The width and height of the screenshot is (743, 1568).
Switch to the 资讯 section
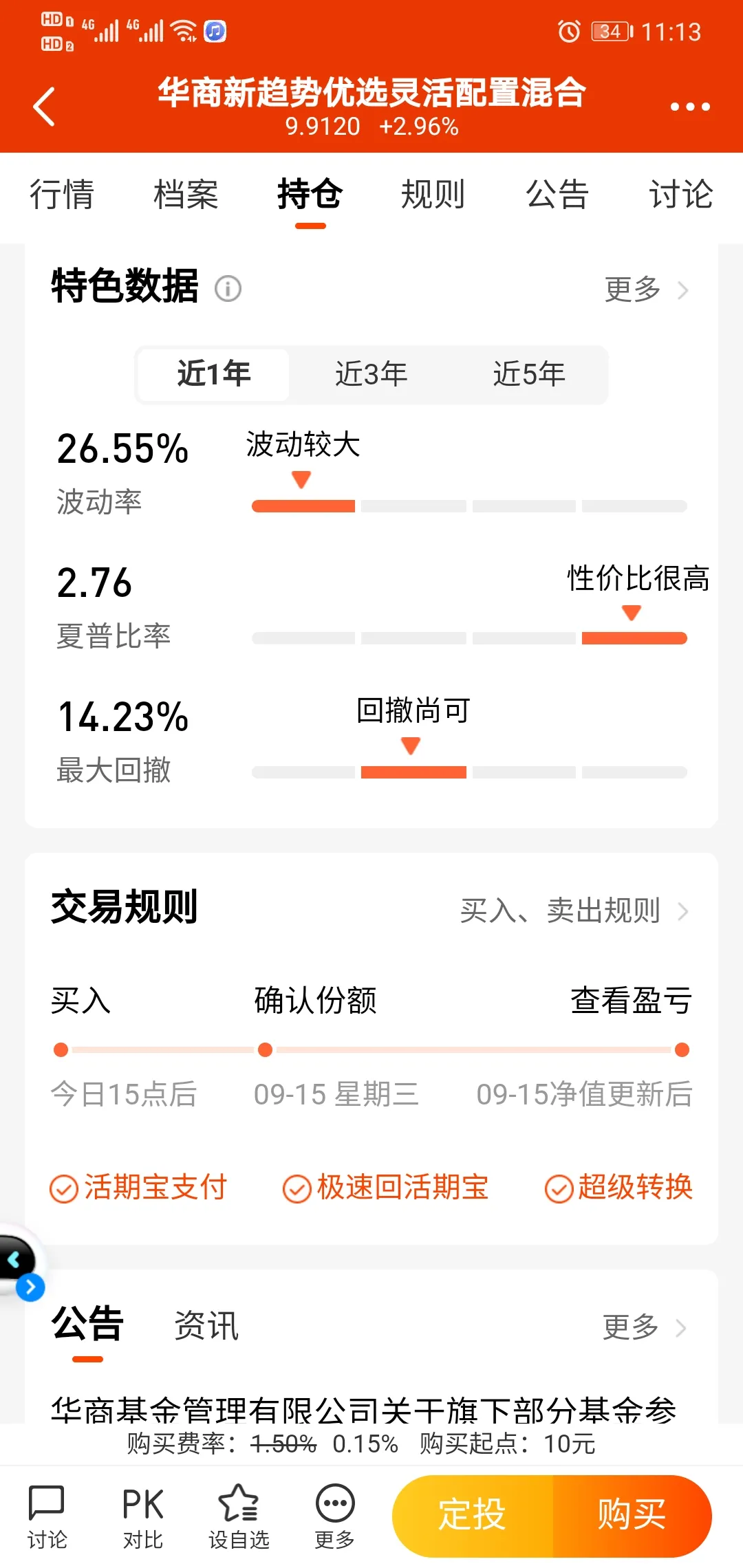pyautogui.click(x=206, y=1325)
